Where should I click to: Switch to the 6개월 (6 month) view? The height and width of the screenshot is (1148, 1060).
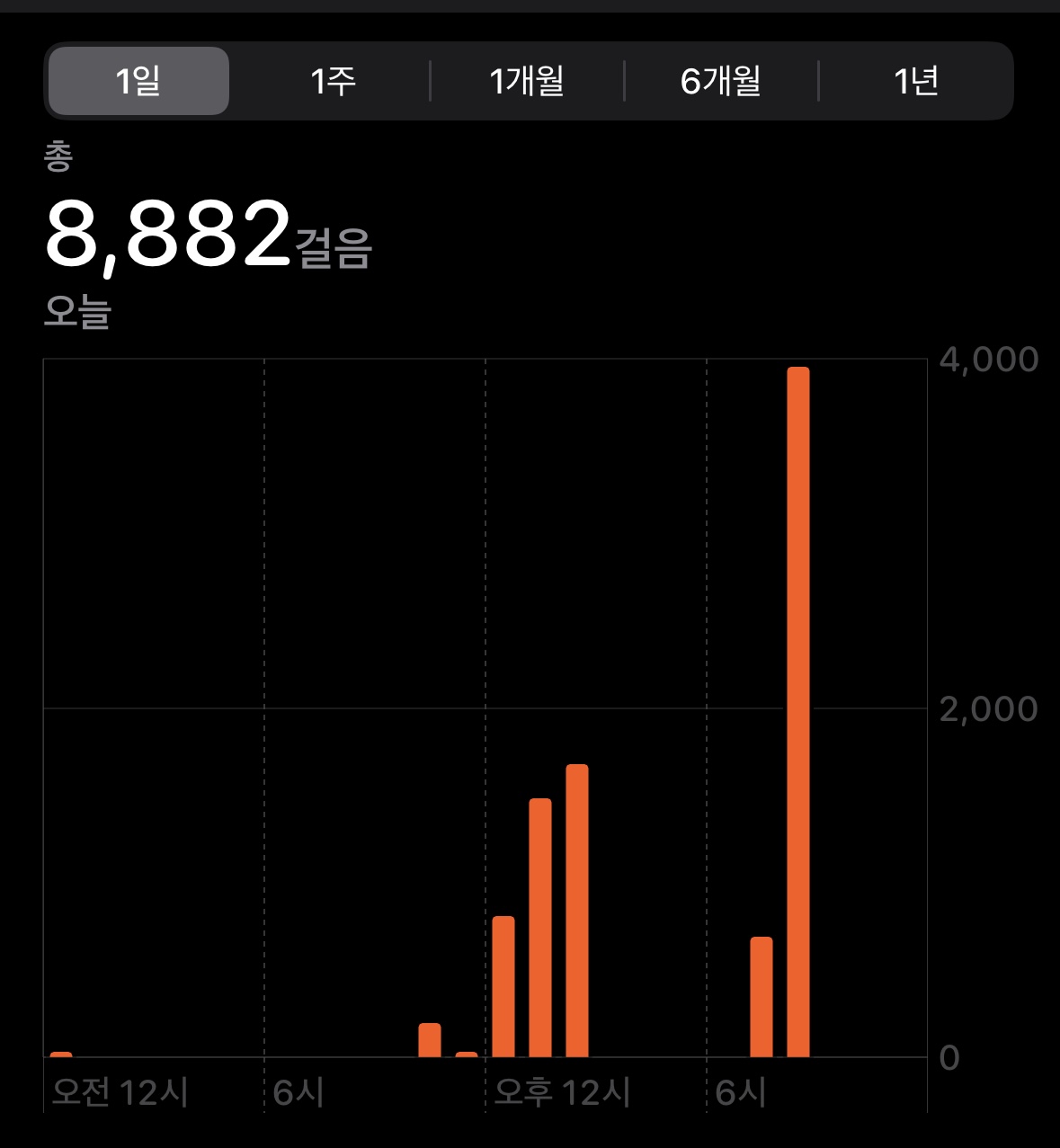coord(721,81)
